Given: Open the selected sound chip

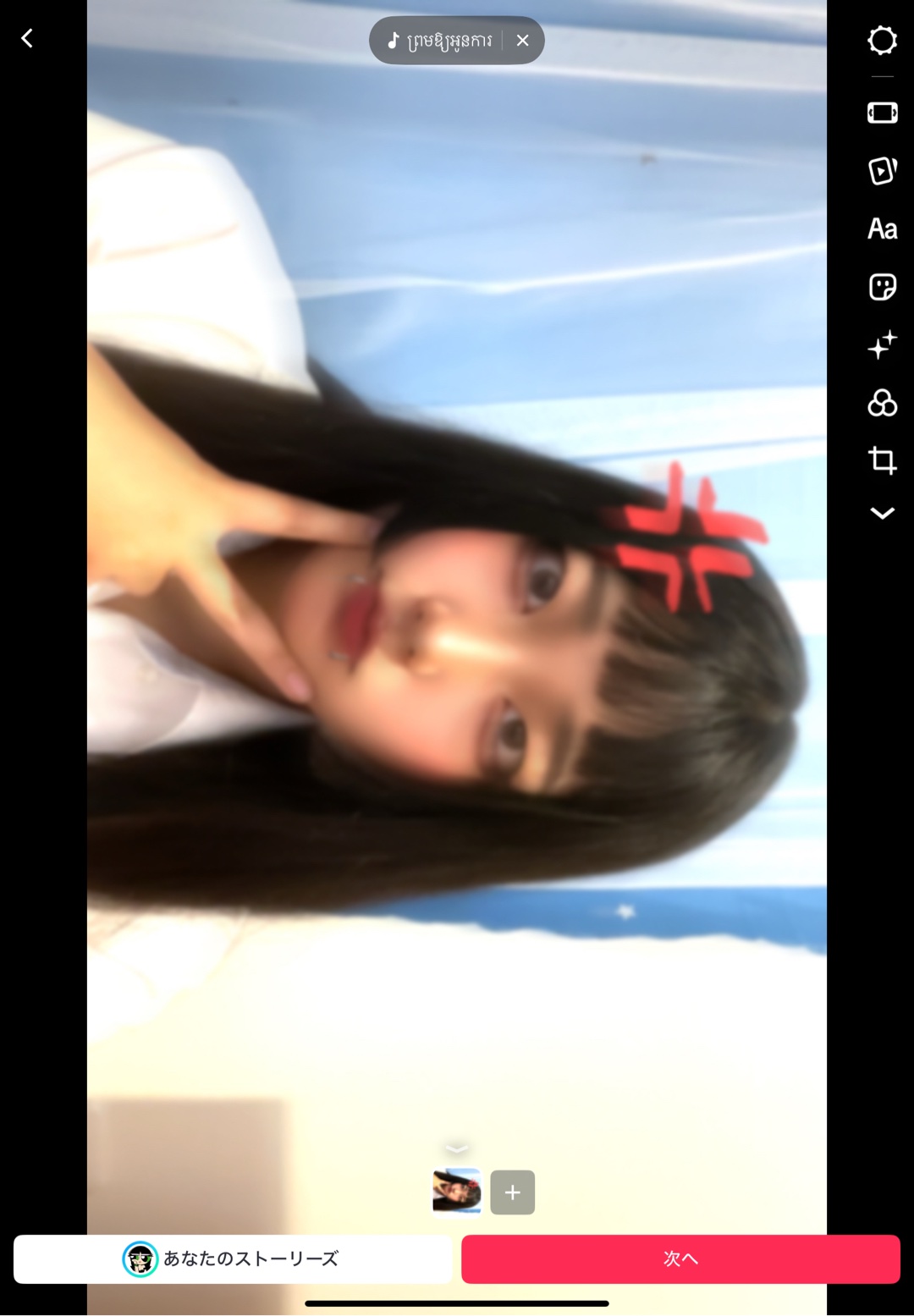Looking at the screenshot, I should coord(440,41).
